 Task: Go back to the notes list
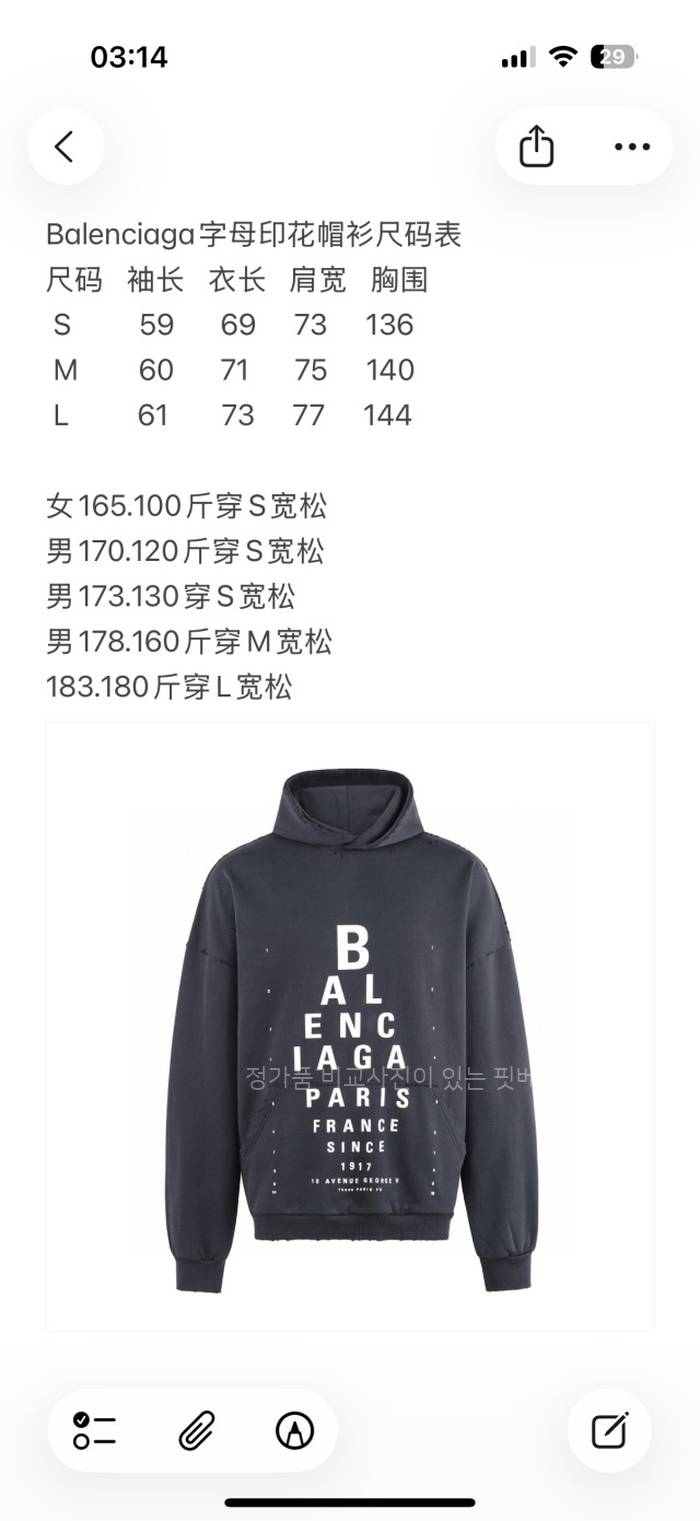pos(65,147)
